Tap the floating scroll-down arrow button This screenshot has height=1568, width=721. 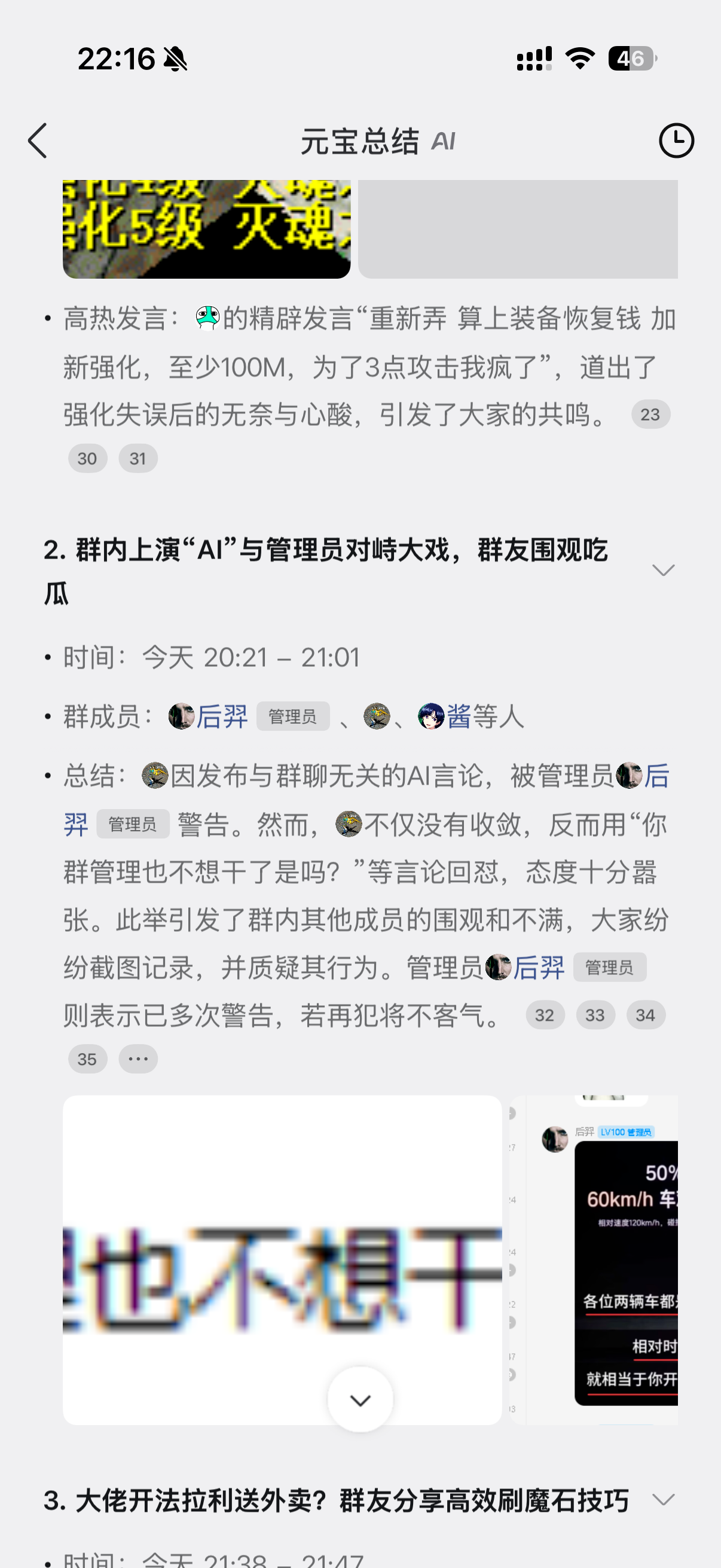[x=360, y=1399]
